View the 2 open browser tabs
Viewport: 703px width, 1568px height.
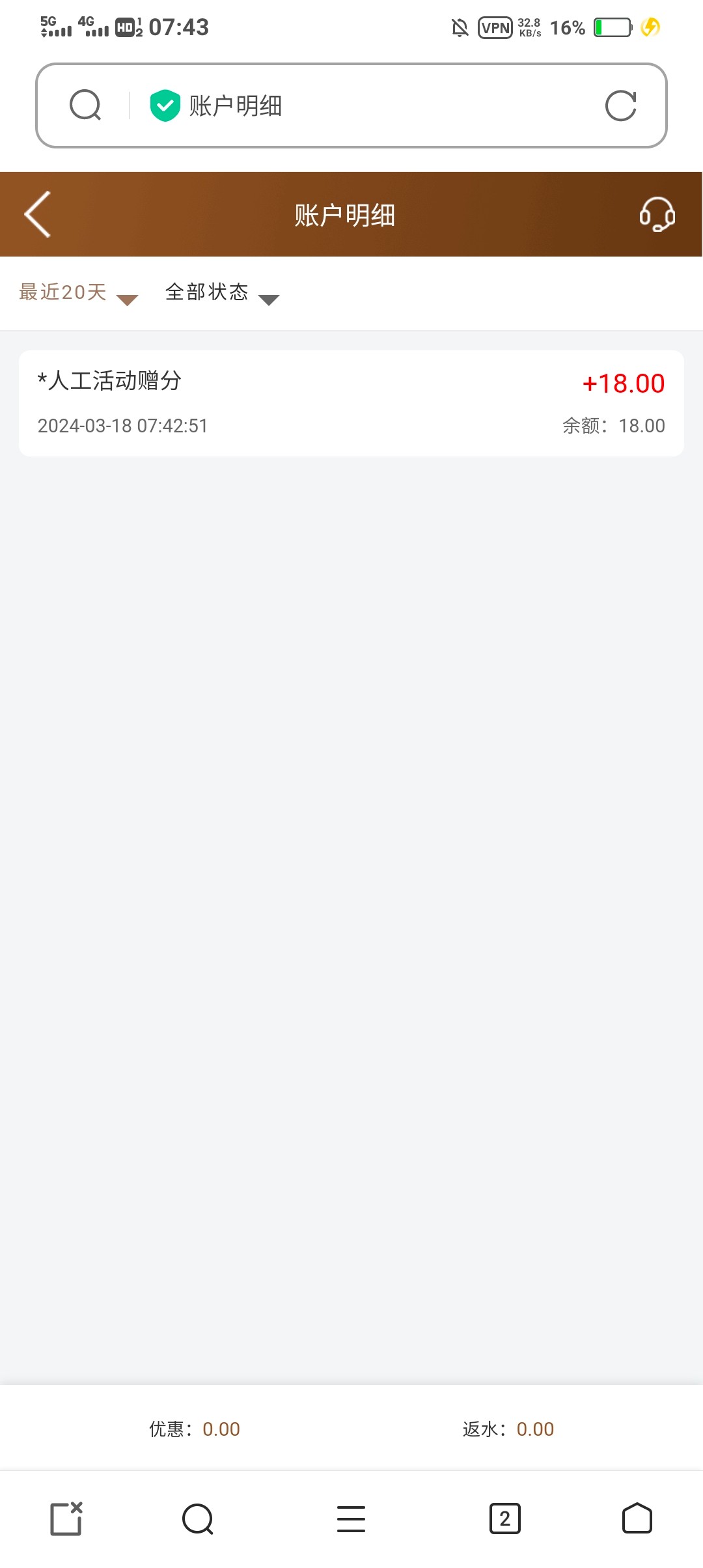point(504,1519)
